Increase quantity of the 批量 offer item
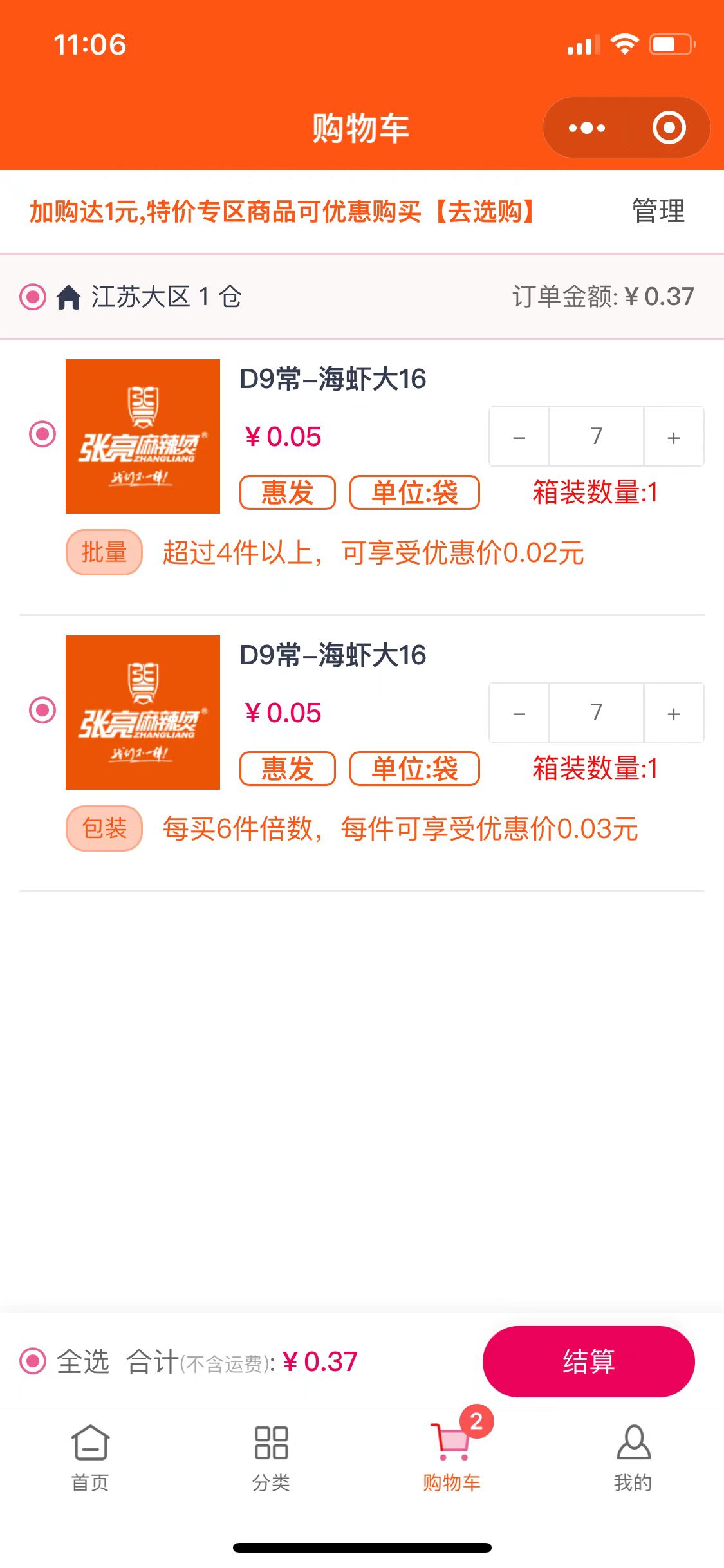 (x=673, y=437)
